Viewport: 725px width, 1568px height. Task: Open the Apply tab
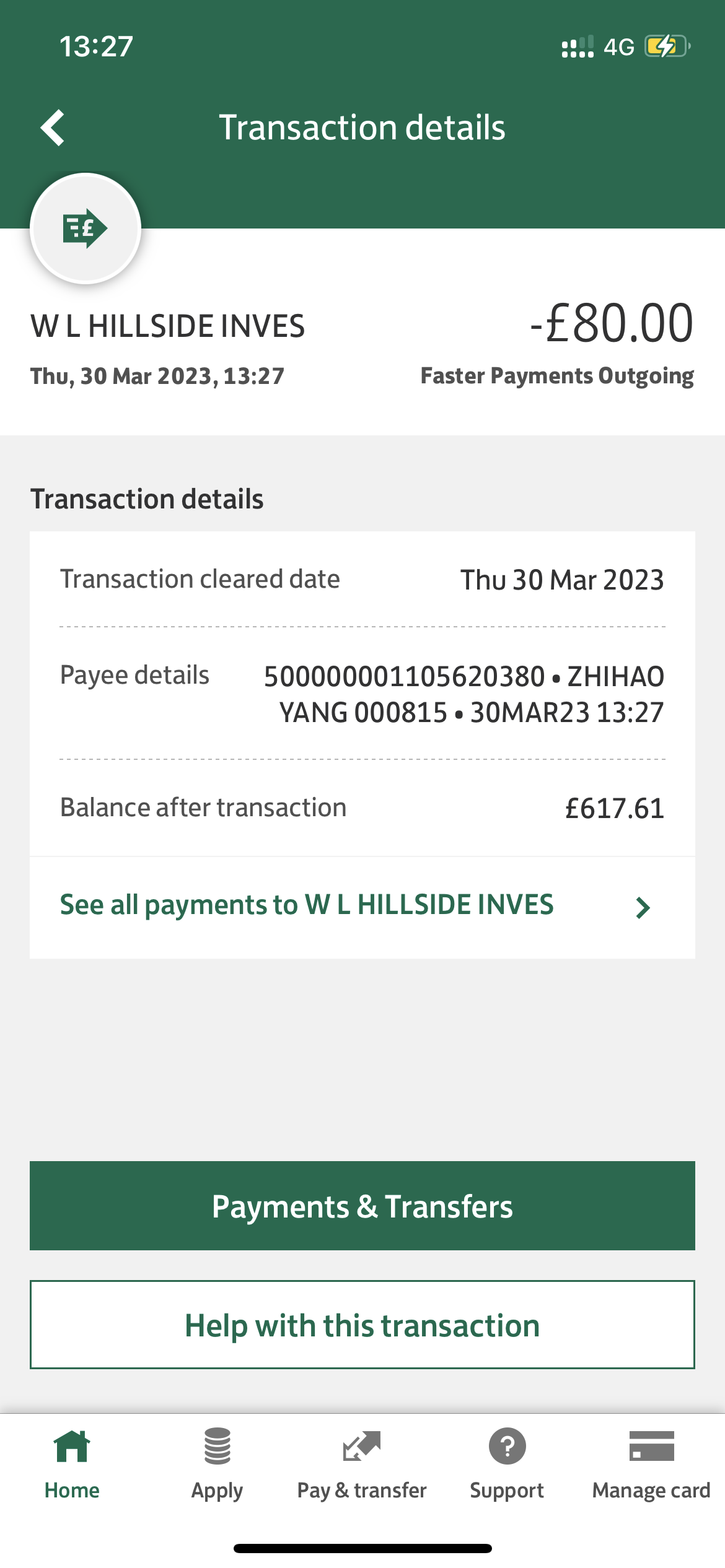coord(217,1464)
